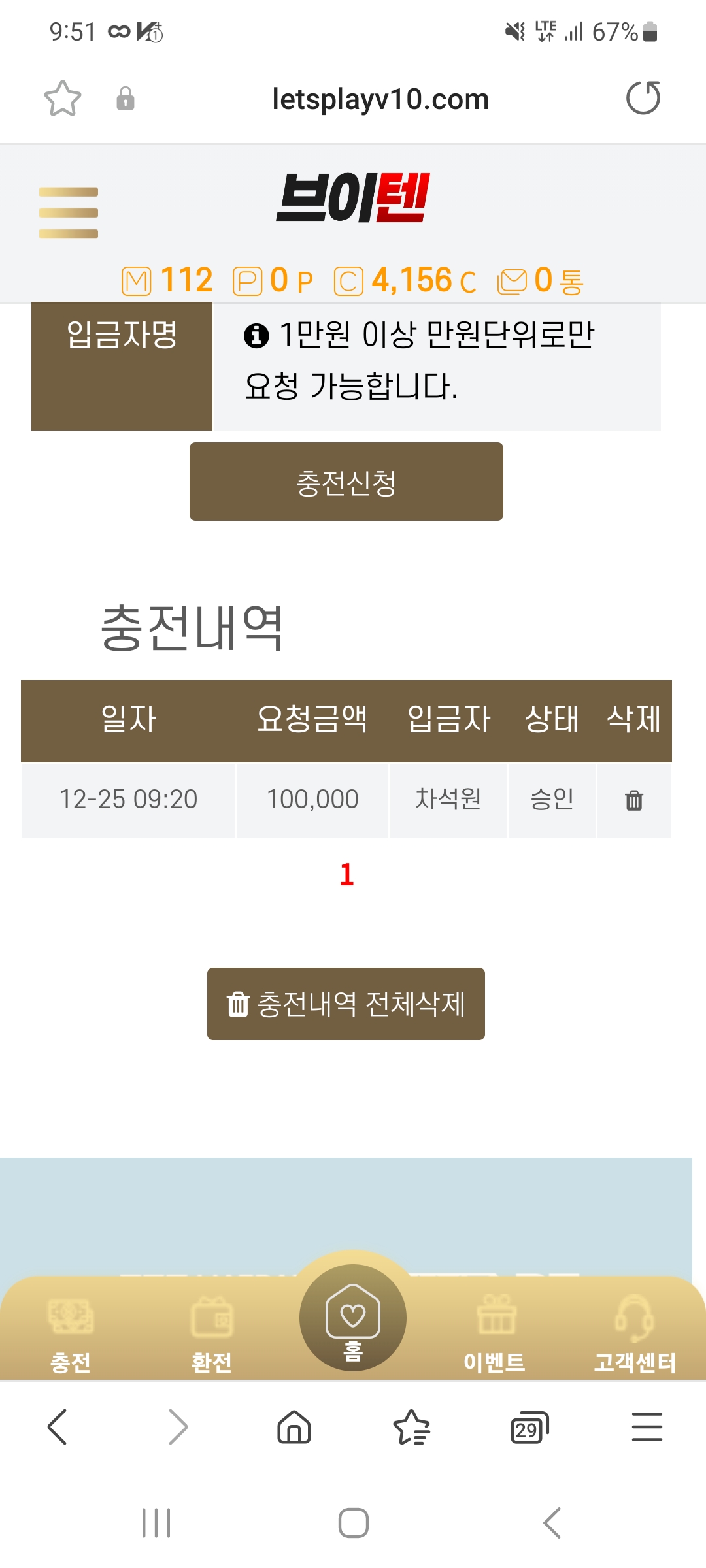This screenshot has width=706, height=1568.
Task: Open the 고객센터 tab
Action: click(635, 1334)
